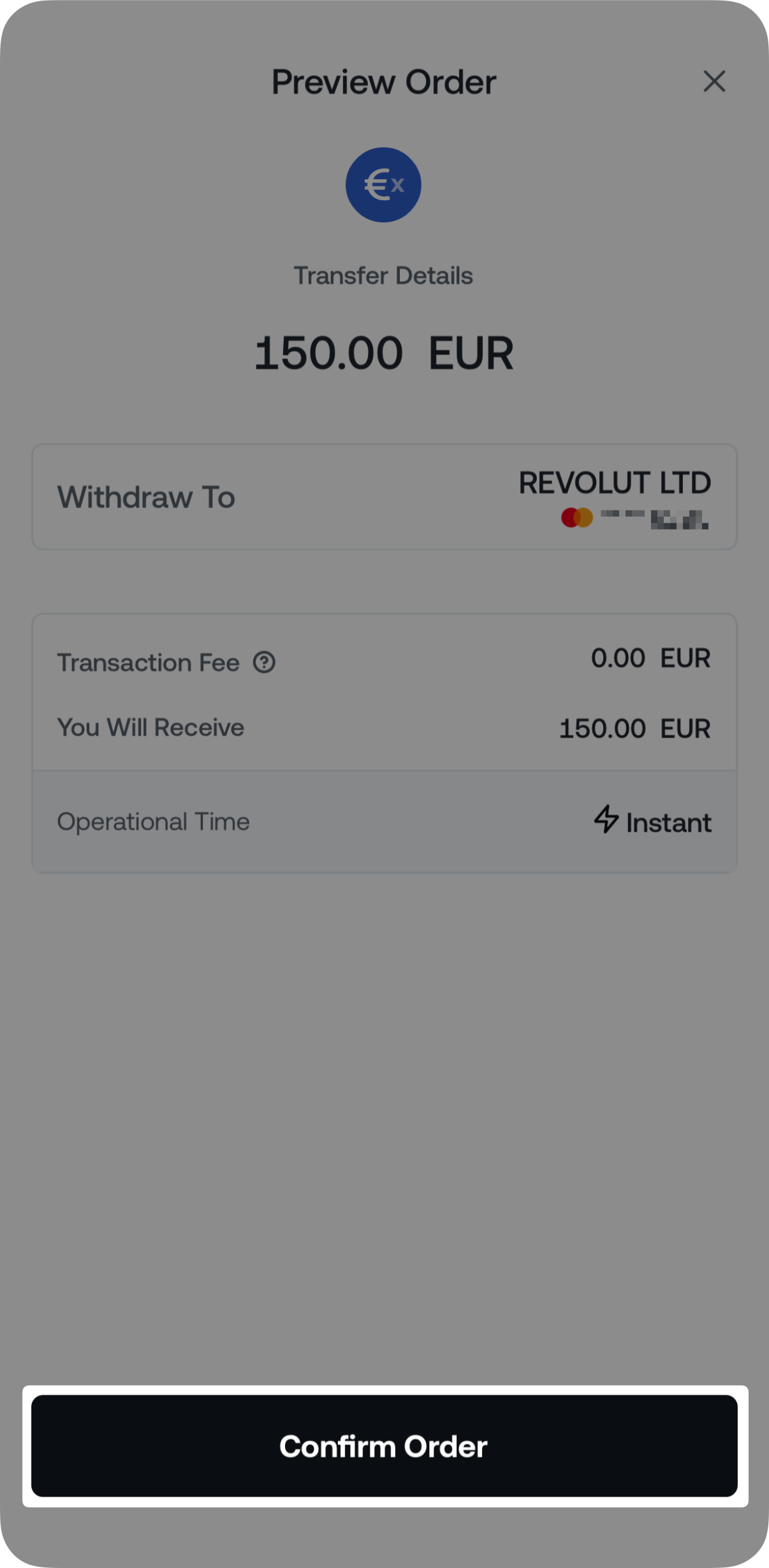Open the Operational Time row details
The height and width of the screenshot is (1568, 769).
(x=384, y=822)
